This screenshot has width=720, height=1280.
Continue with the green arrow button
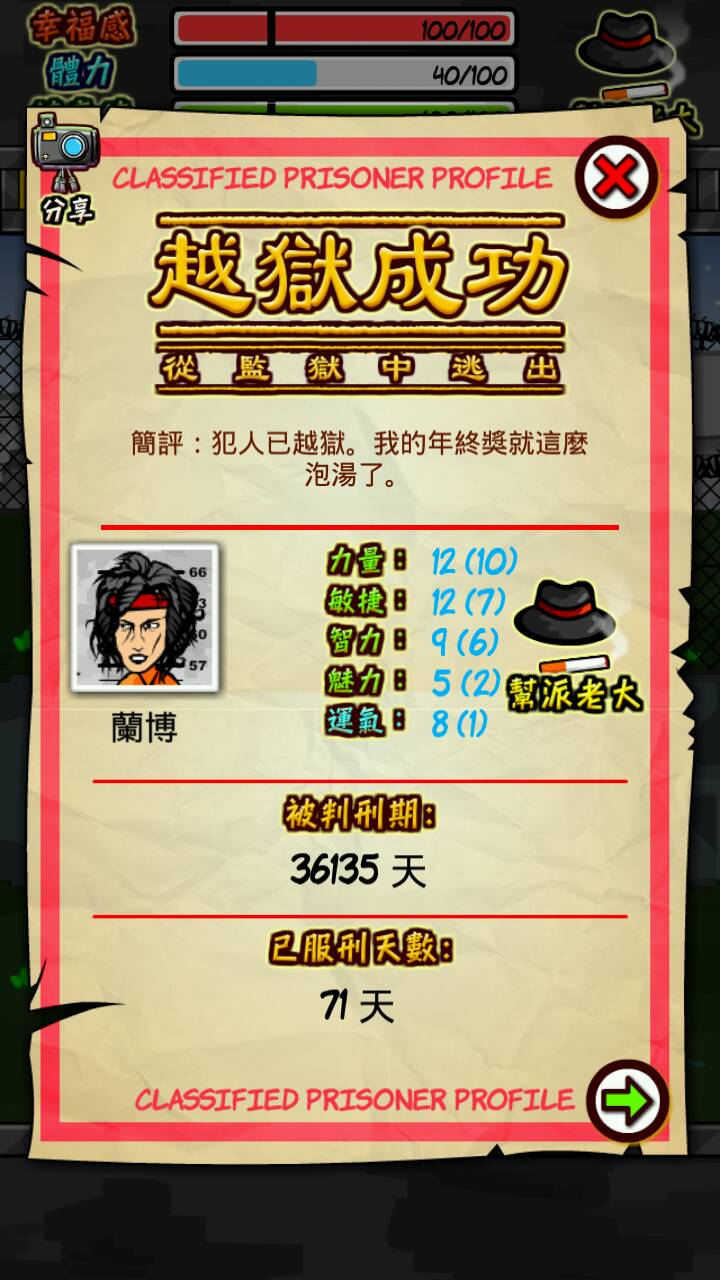[x=627, y=1100]
